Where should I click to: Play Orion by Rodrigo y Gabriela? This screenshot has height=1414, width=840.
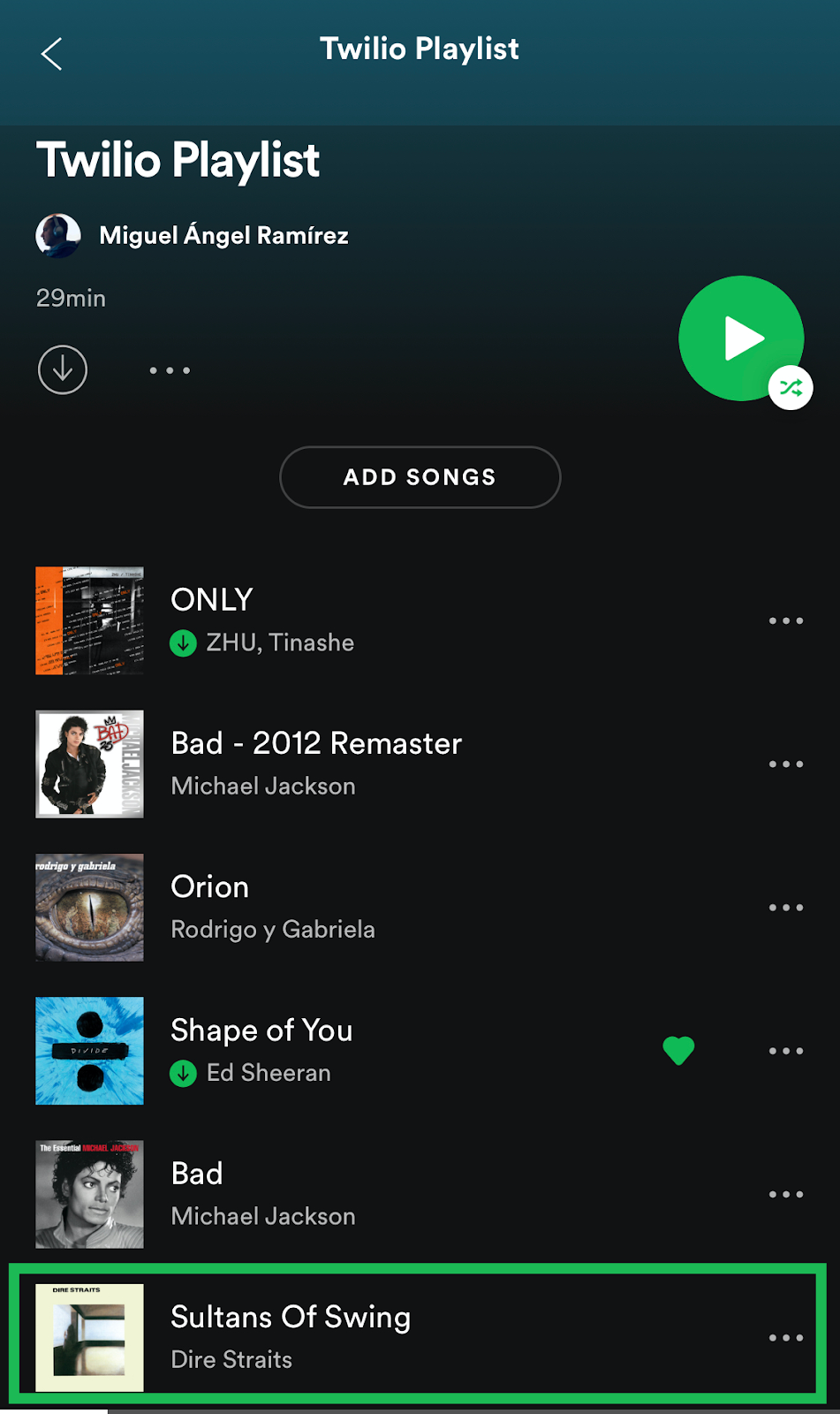353,907
